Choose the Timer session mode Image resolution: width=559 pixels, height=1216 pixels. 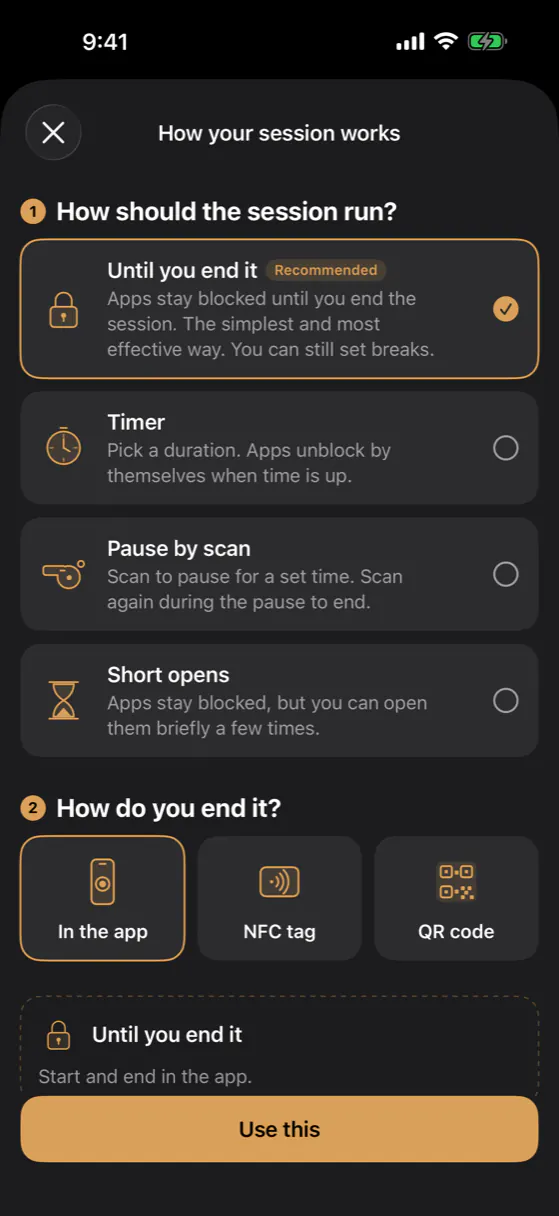click(x=279, y=448)
